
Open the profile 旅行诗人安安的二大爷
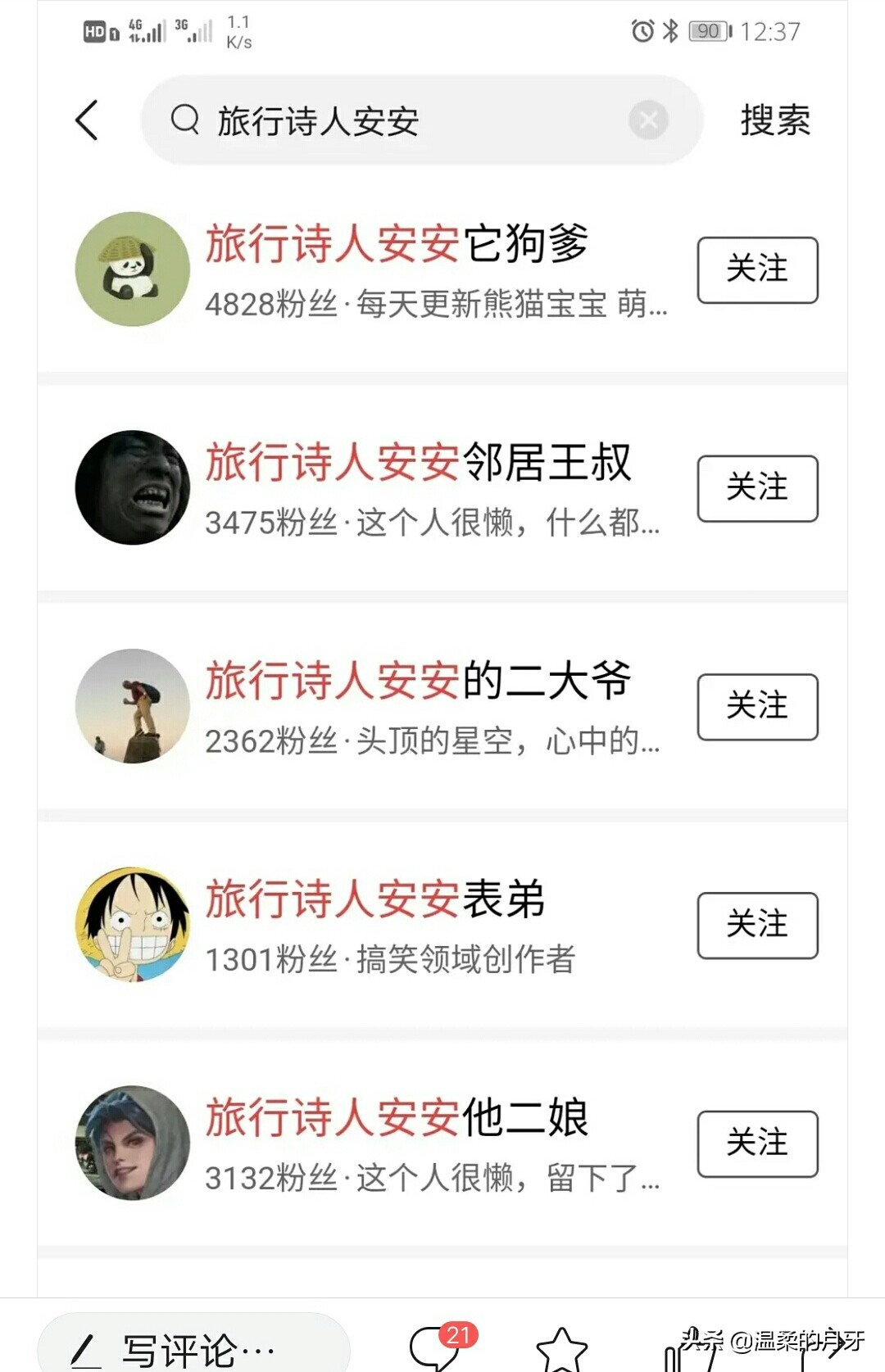coord(418,681)
